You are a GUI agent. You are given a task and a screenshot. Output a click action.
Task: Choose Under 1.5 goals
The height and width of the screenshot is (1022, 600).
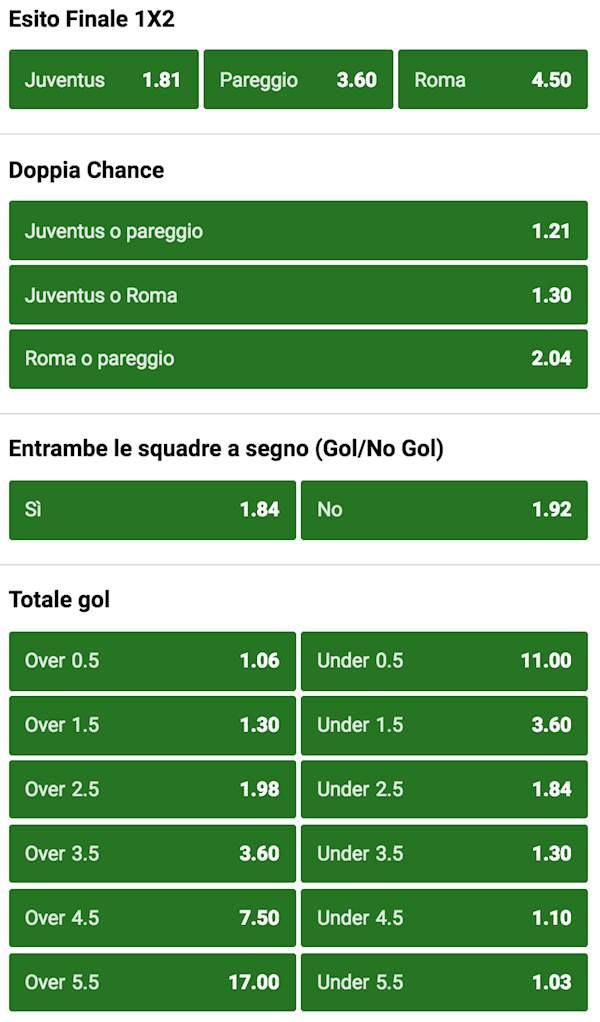(x=444, y=725)
